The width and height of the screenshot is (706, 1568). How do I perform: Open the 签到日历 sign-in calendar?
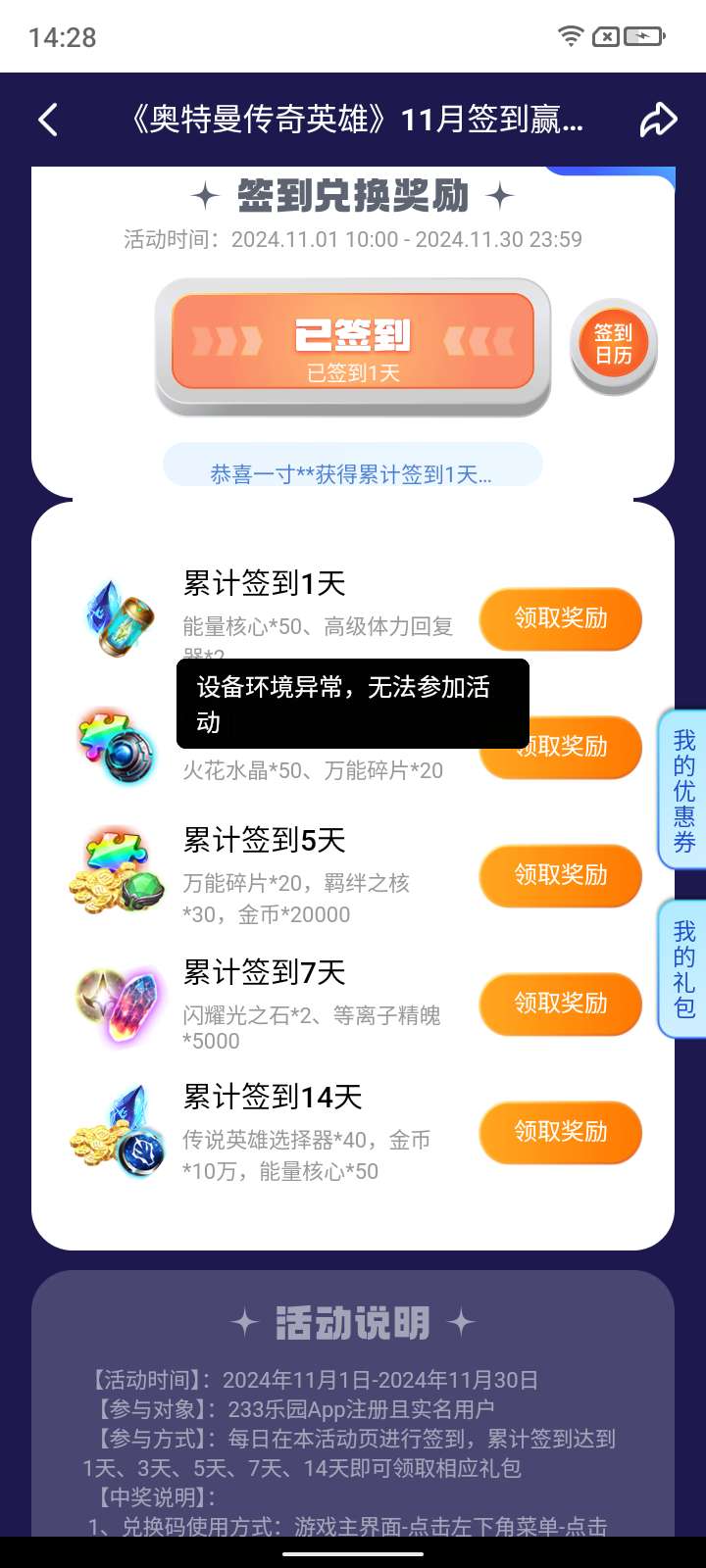click(x=613, y=345)
